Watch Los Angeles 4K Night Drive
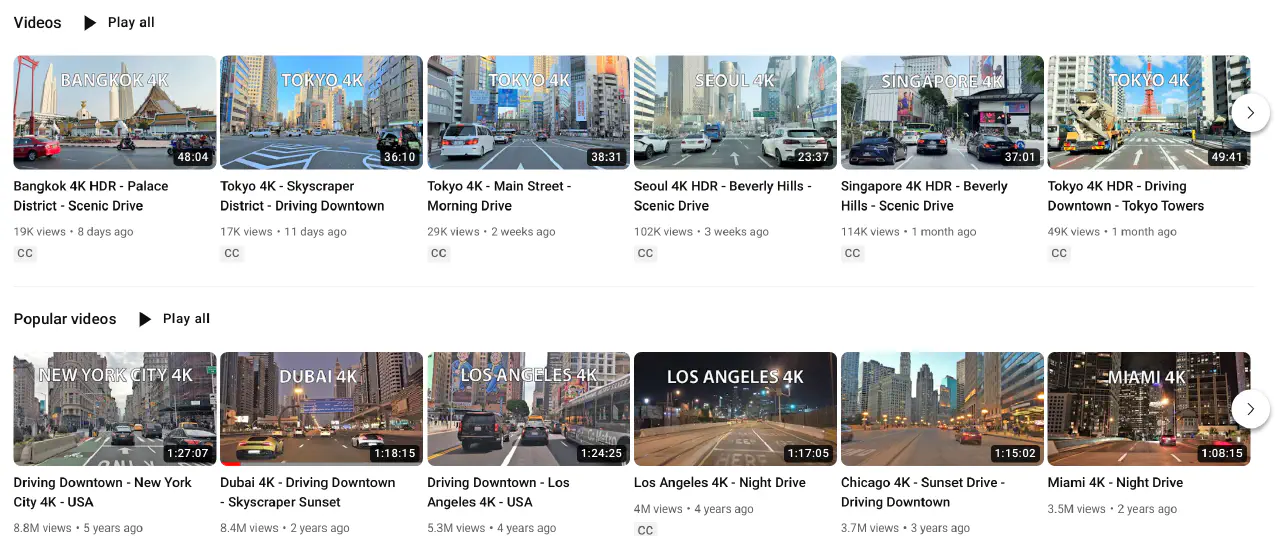The width and height of the screenshot is (1280, 536). pos(735,408)
